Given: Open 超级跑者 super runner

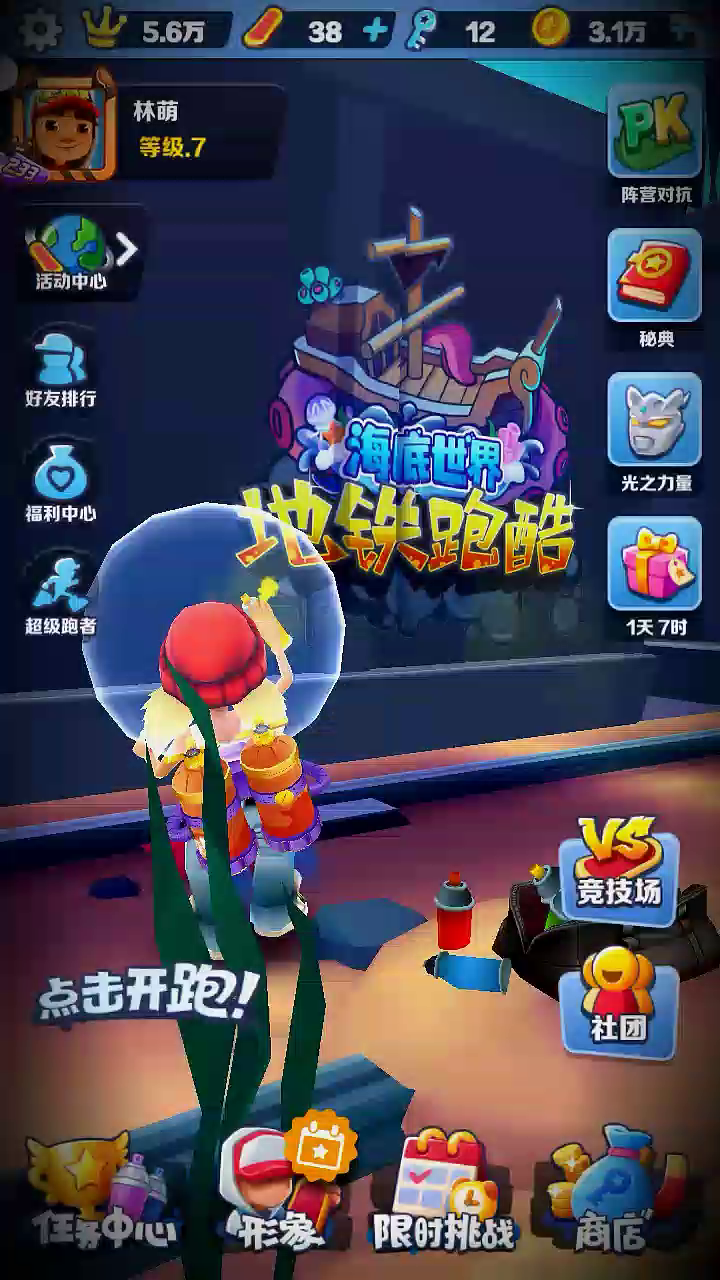Looking at the screenshot, I should tap(60, 597).
